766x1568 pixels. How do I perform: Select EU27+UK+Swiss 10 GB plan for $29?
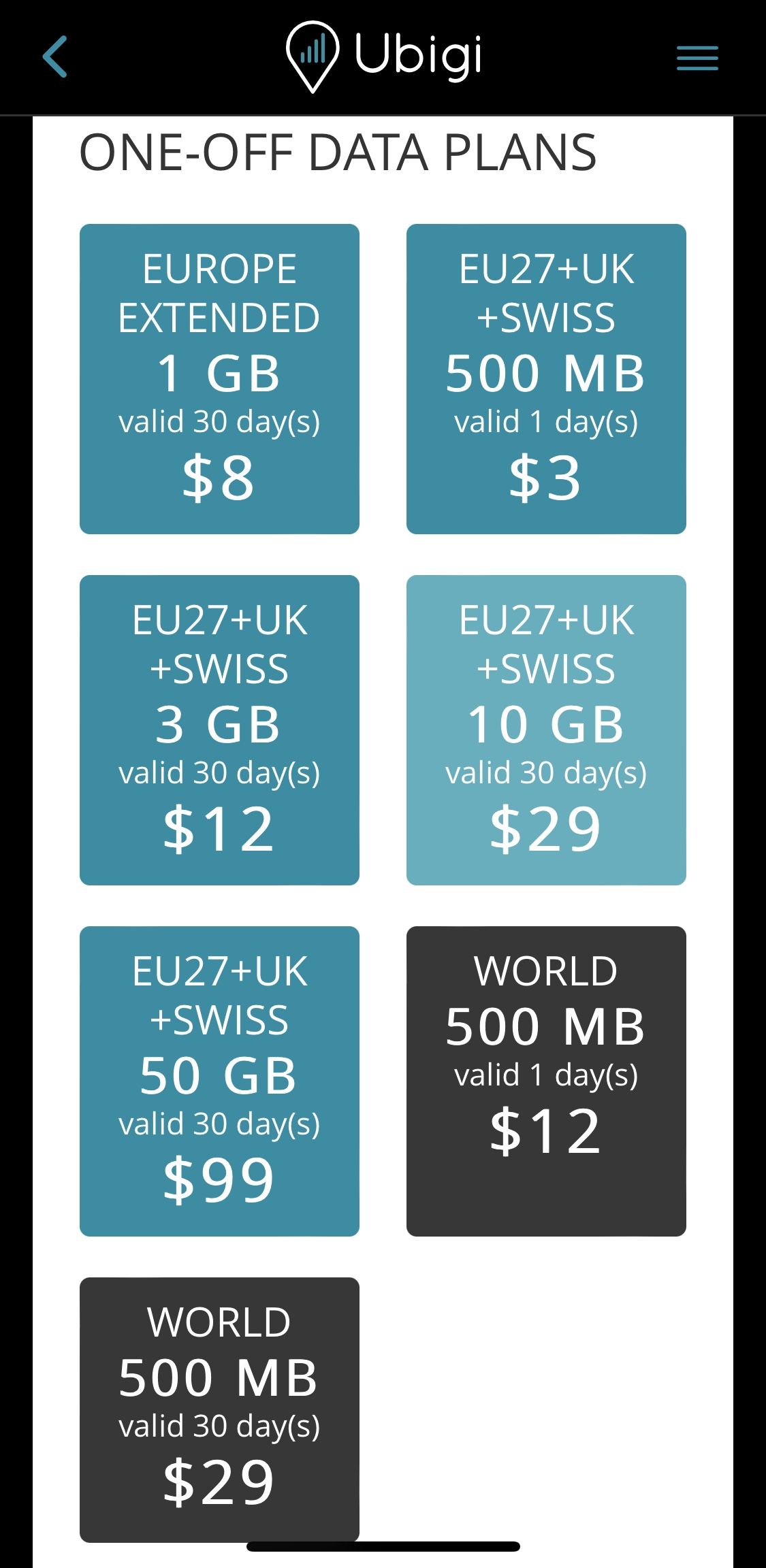coord(546,730)
